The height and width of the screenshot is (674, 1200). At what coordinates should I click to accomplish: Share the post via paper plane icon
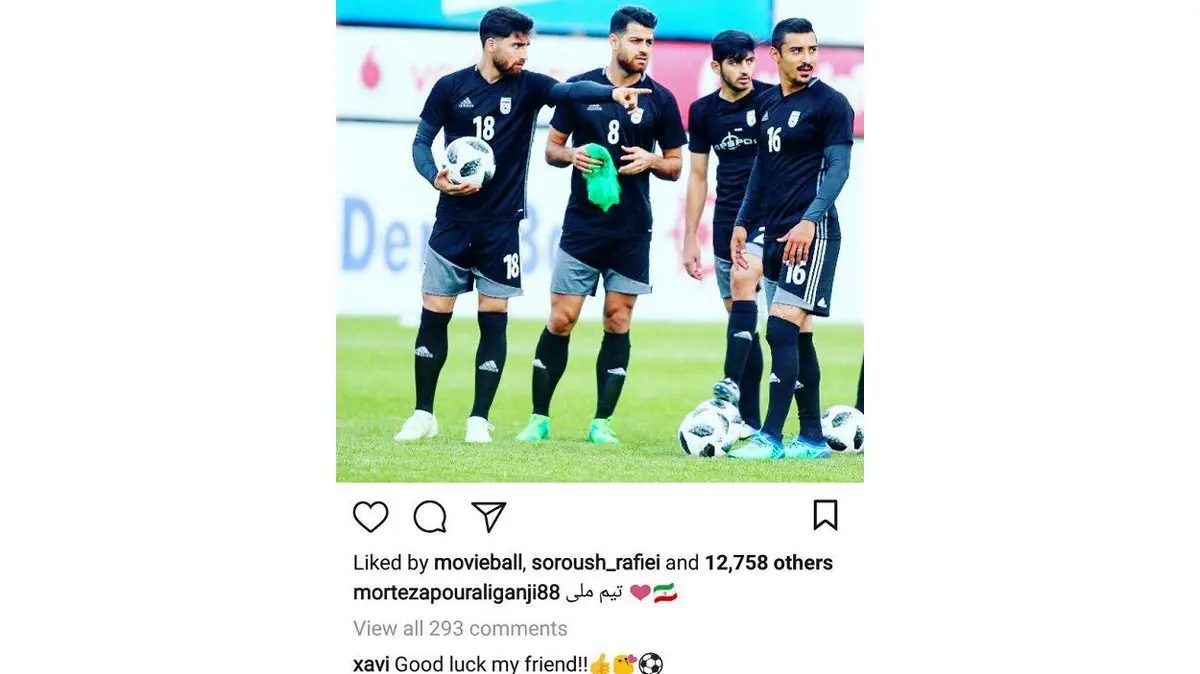[488, 516]
